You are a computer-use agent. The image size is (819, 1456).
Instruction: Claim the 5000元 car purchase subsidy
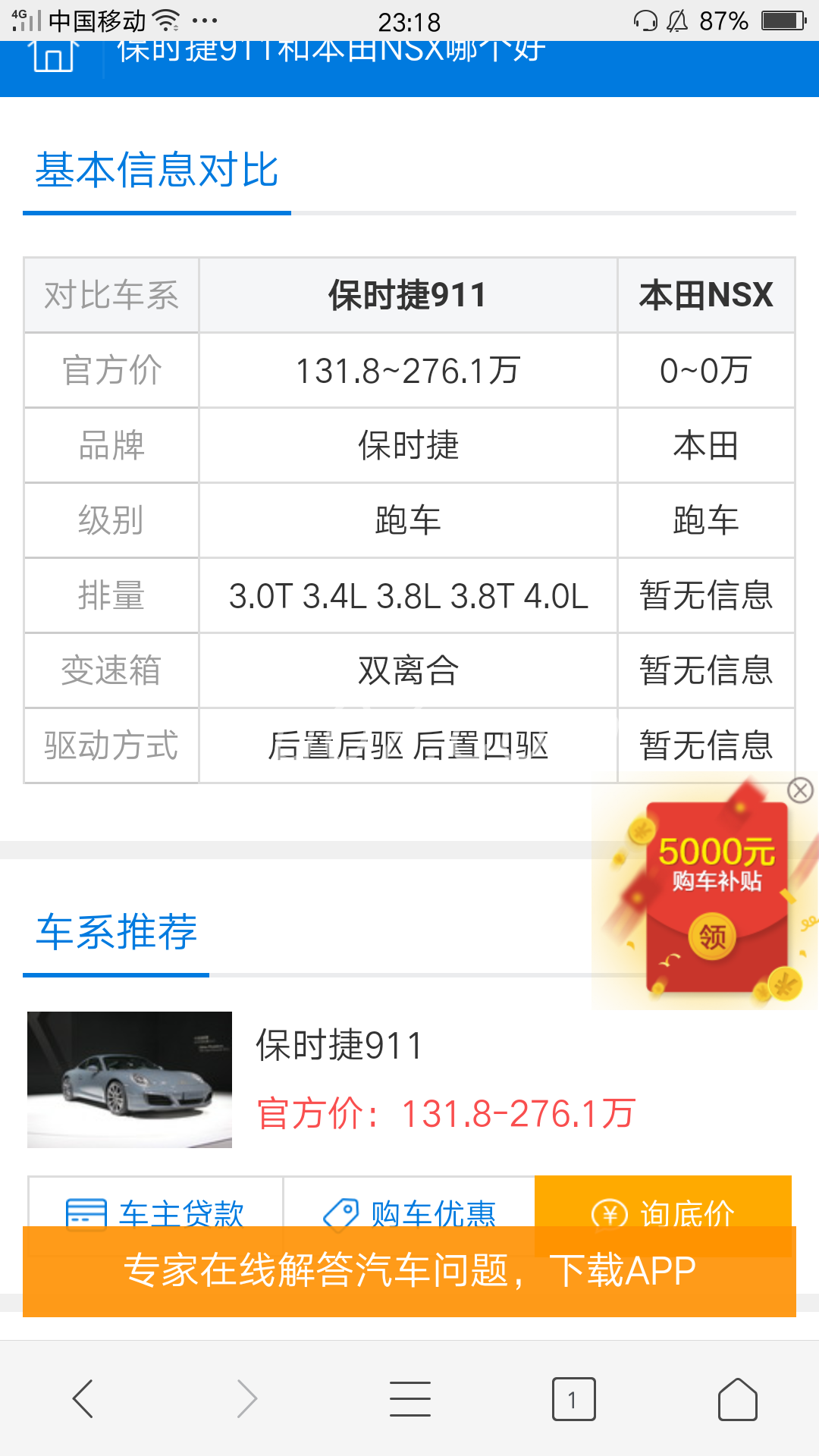[712, 937]
